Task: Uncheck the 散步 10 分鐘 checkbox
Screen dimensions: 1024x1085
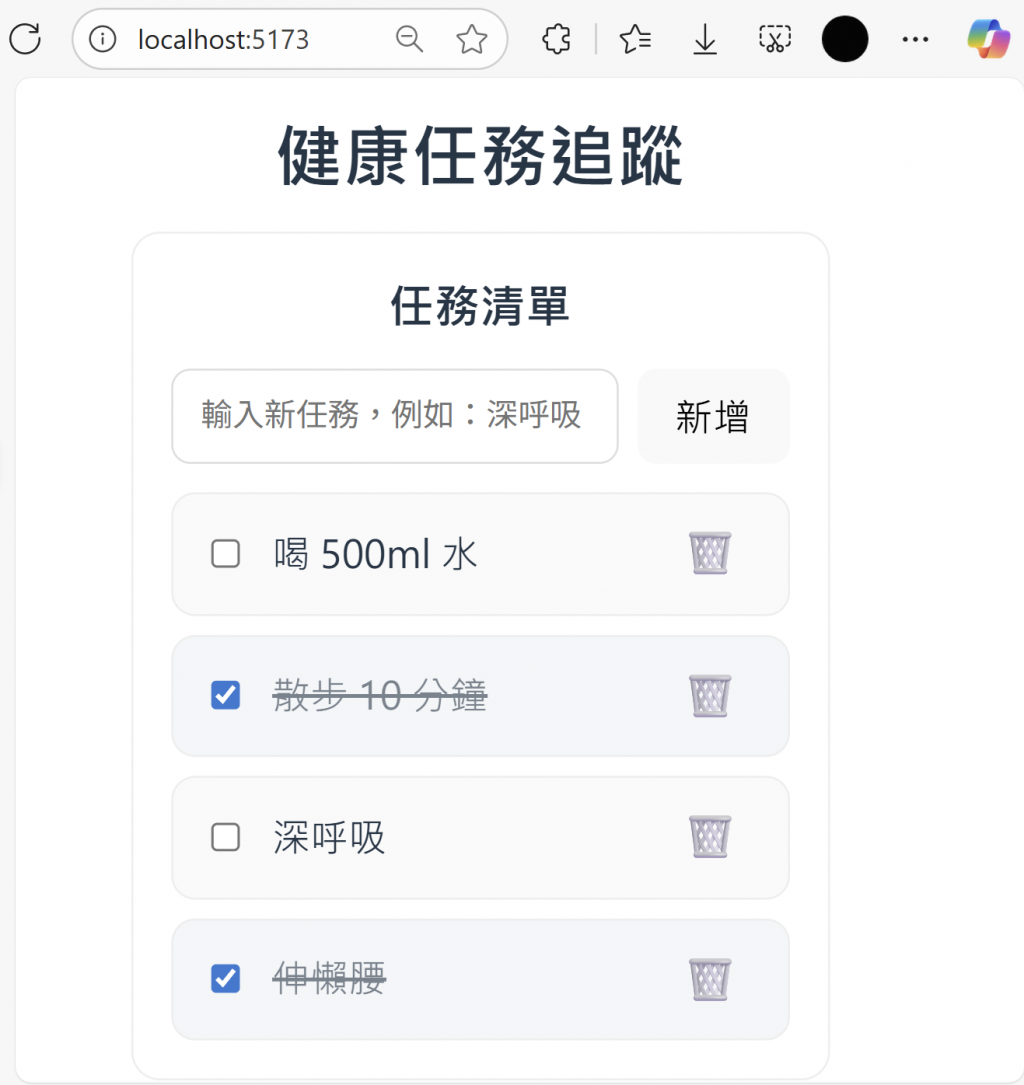Action: coord(226,695)
